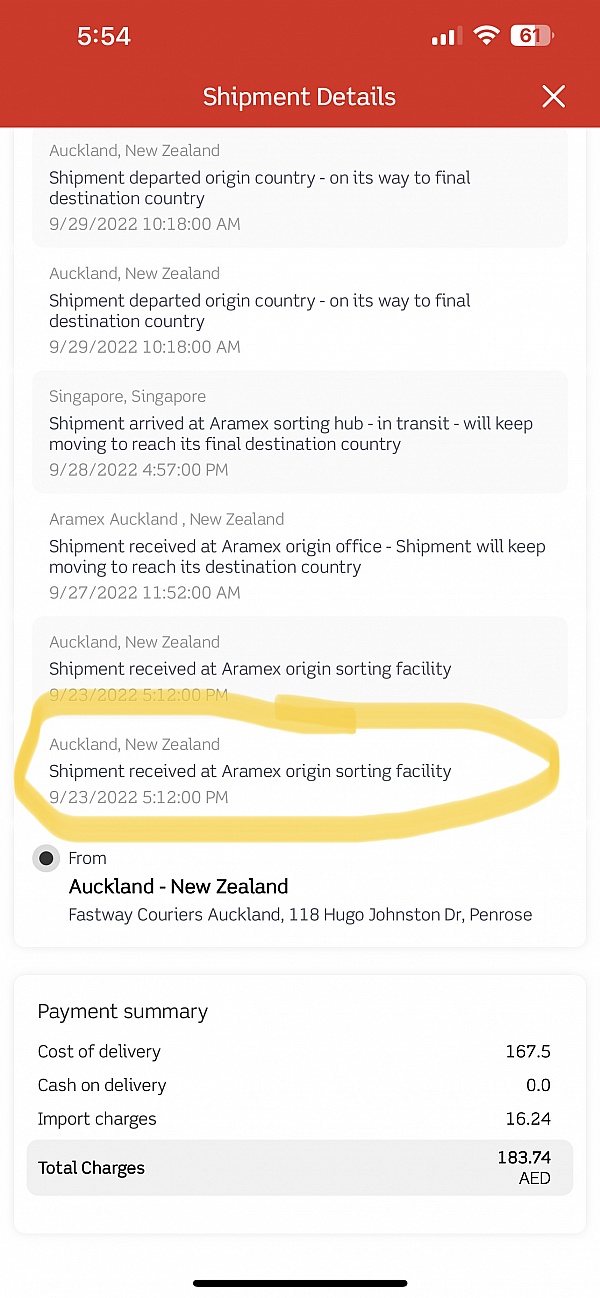Close the Shipment Details screen

pos(553,96)
